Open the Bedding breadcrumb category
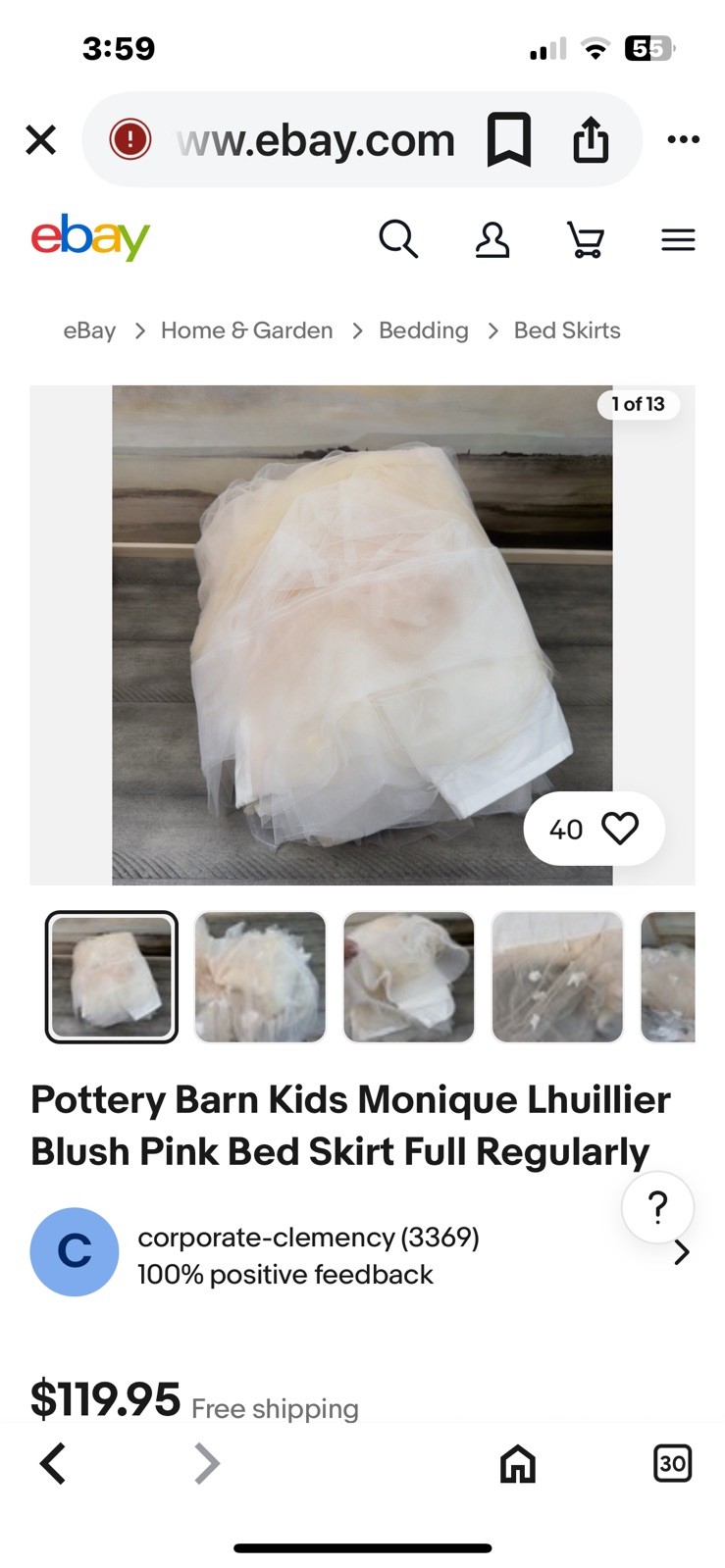This screenshot has width=725, height=1568. [x=424, y=330]
